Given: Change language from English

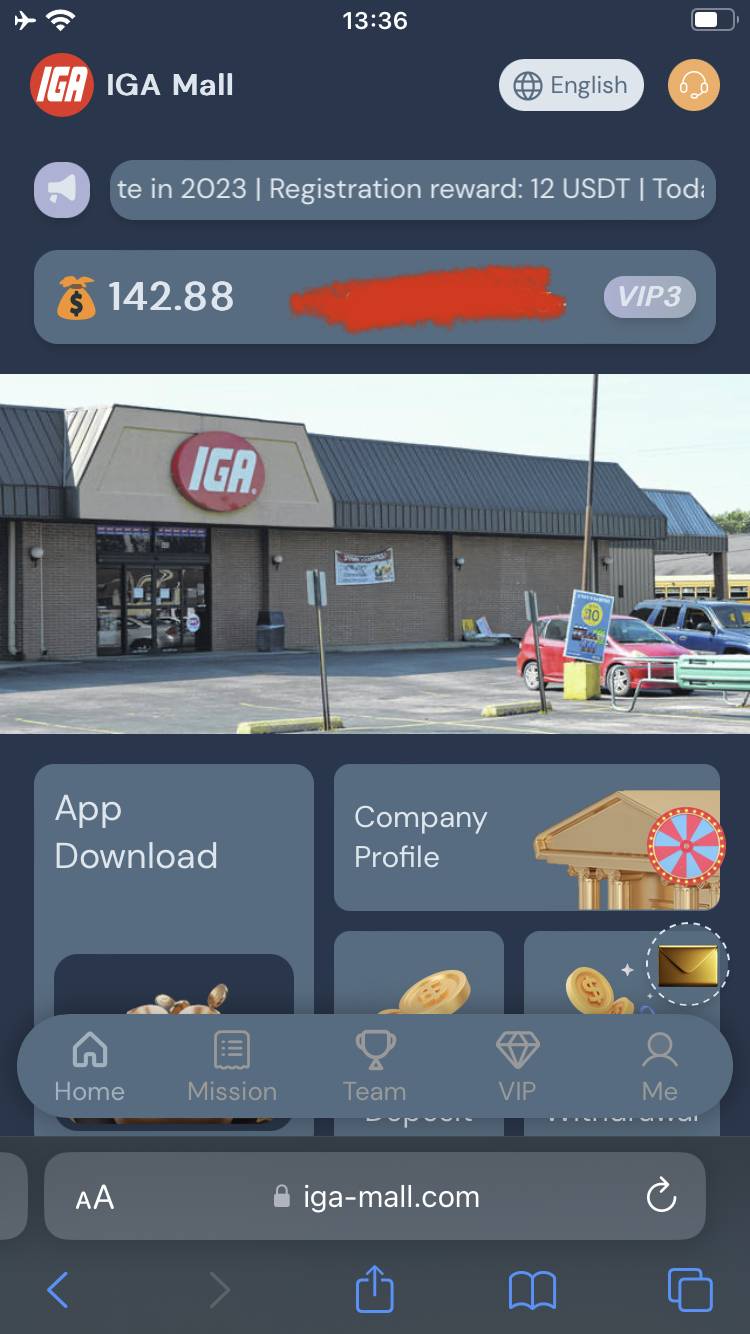Looking at the screenshot, I should coord(570,85).
